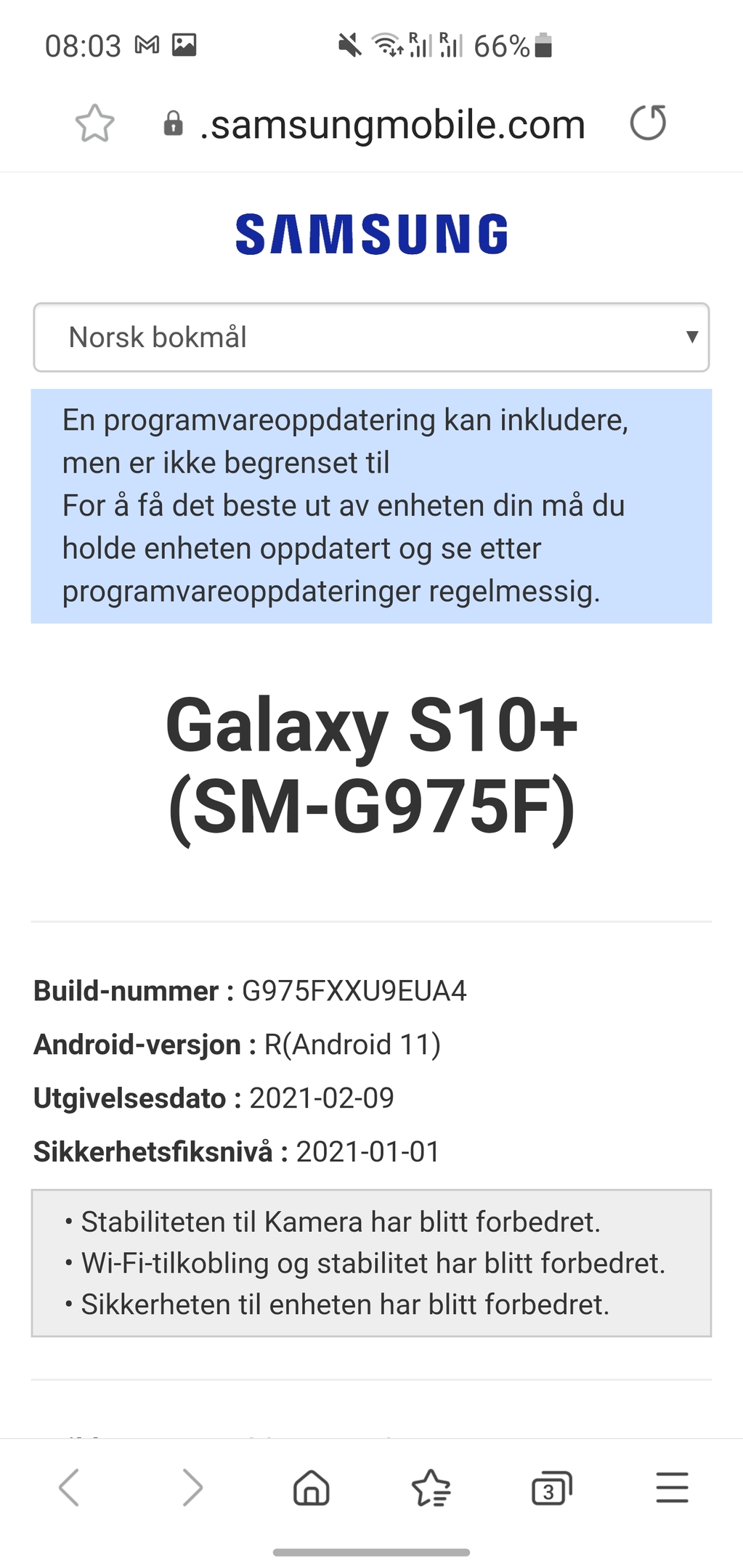743x1568 pixels.
Task: Tap the samsungmobile.com address bar
Action: coord(374,124)
